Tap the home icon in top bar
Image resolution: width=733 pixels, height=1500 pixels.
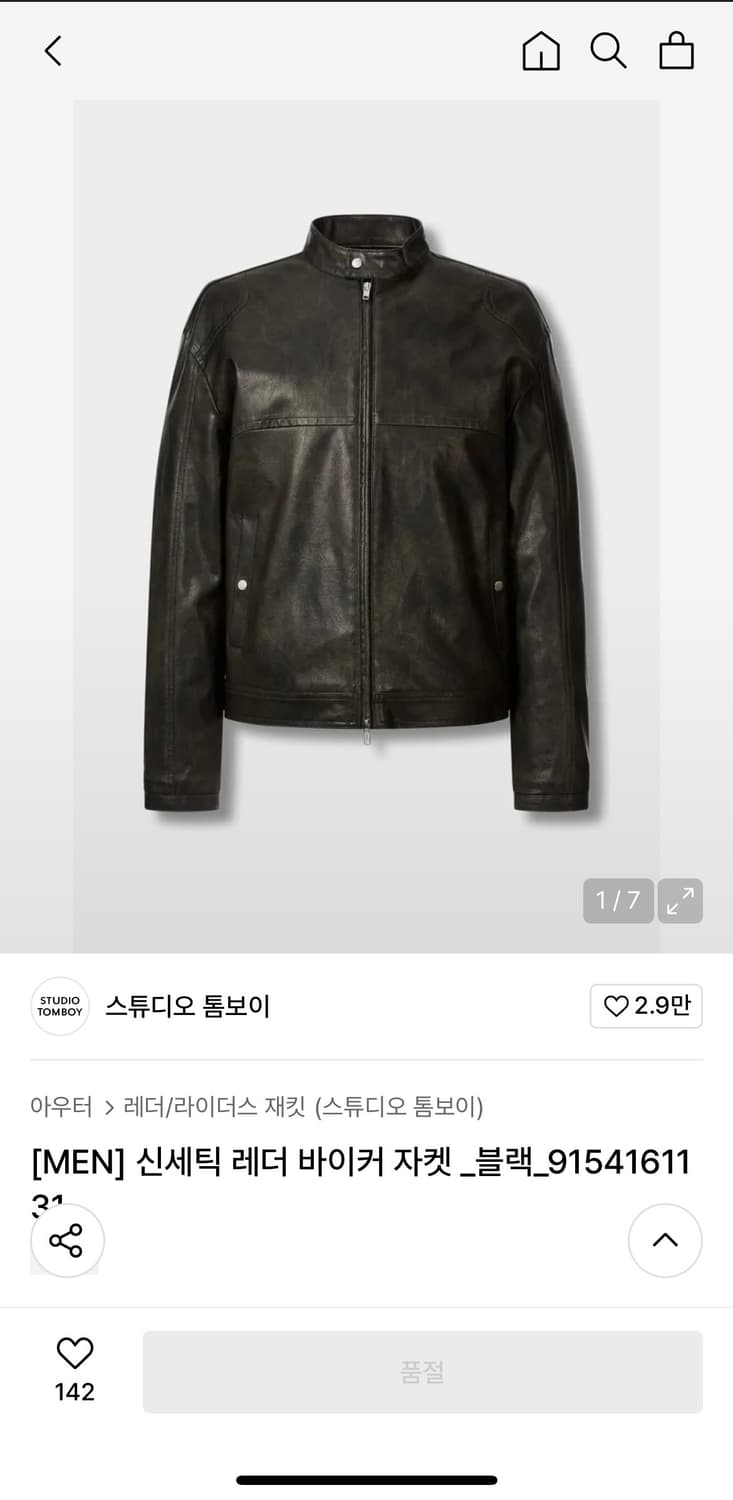tap(541, 50)
